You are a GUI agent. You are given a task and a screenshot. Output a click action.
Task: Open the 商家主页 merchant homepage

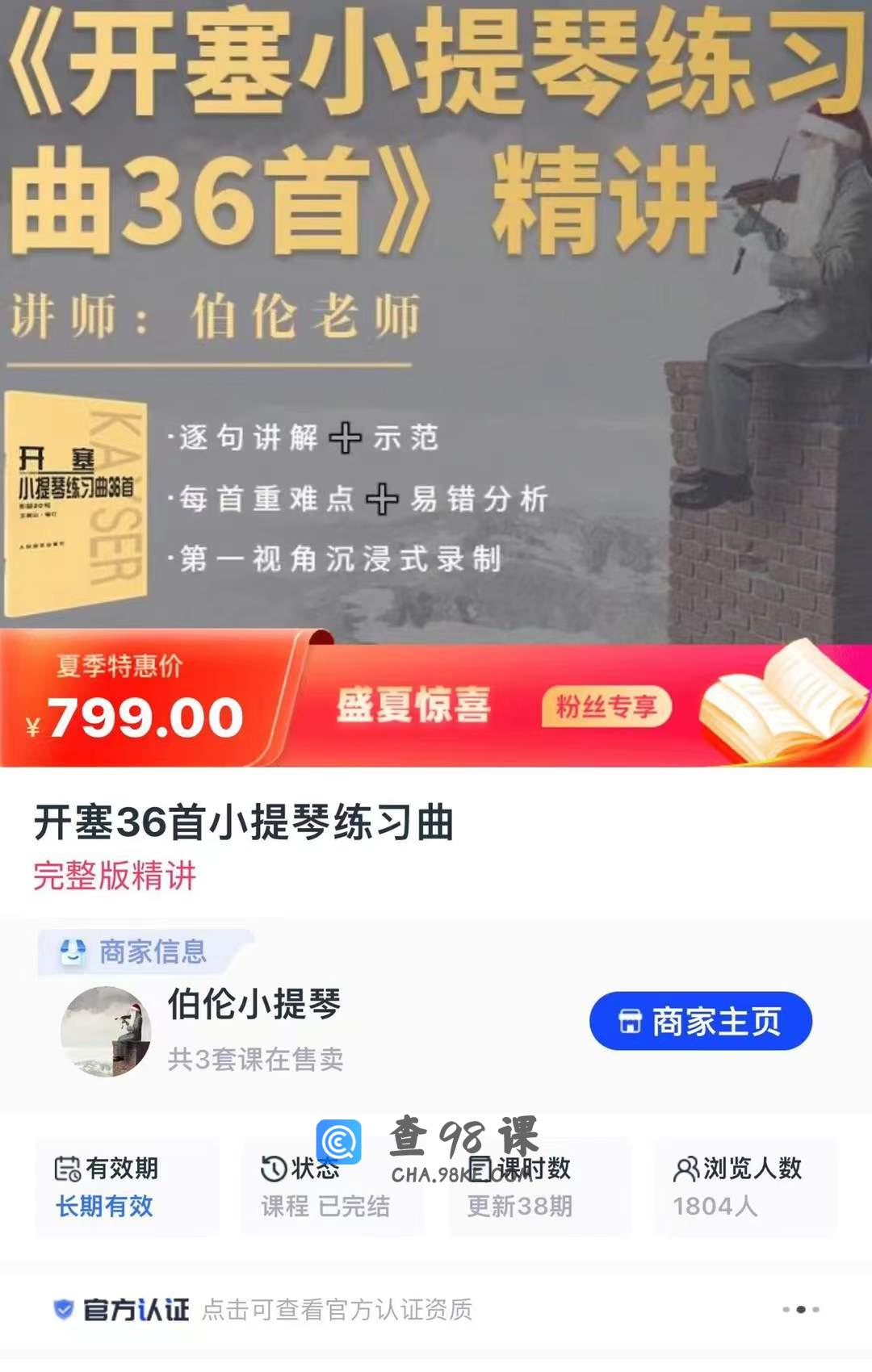coord(700,1022)
